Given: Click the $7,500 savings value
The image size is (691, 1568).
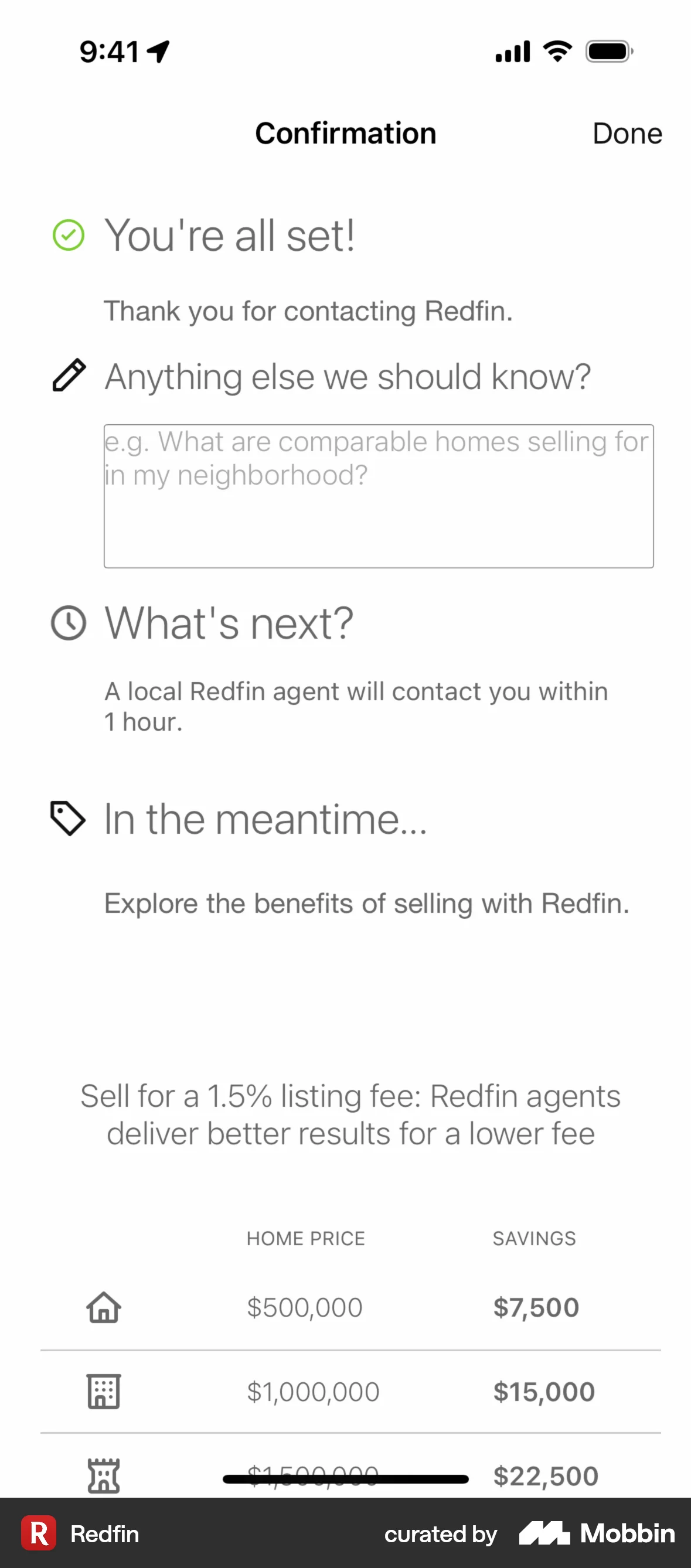Looking at the screenshot, I should (536, 1306).
